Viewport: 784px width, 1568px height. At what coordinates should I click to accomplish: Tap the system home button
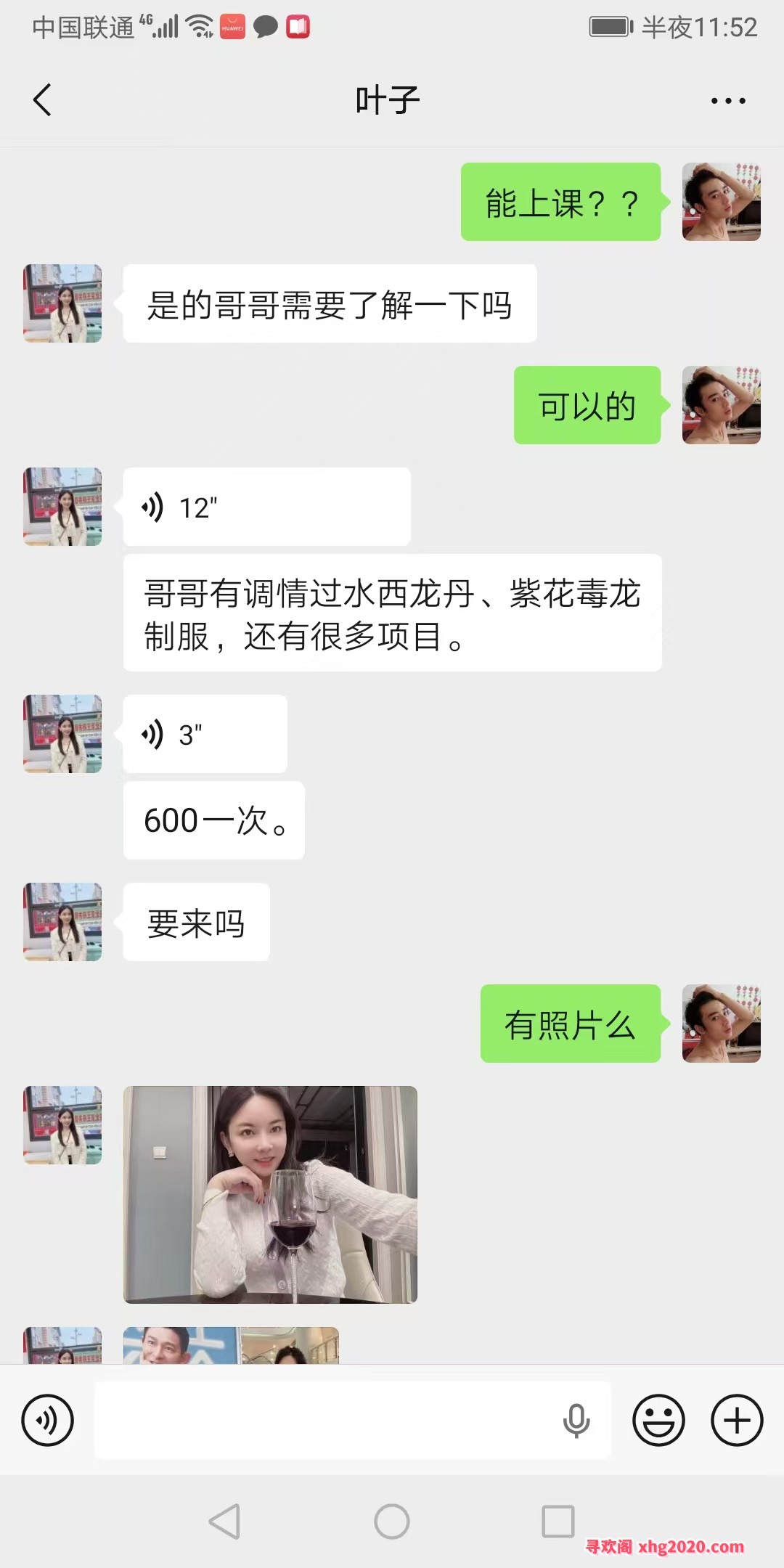tap(392, 1522)
